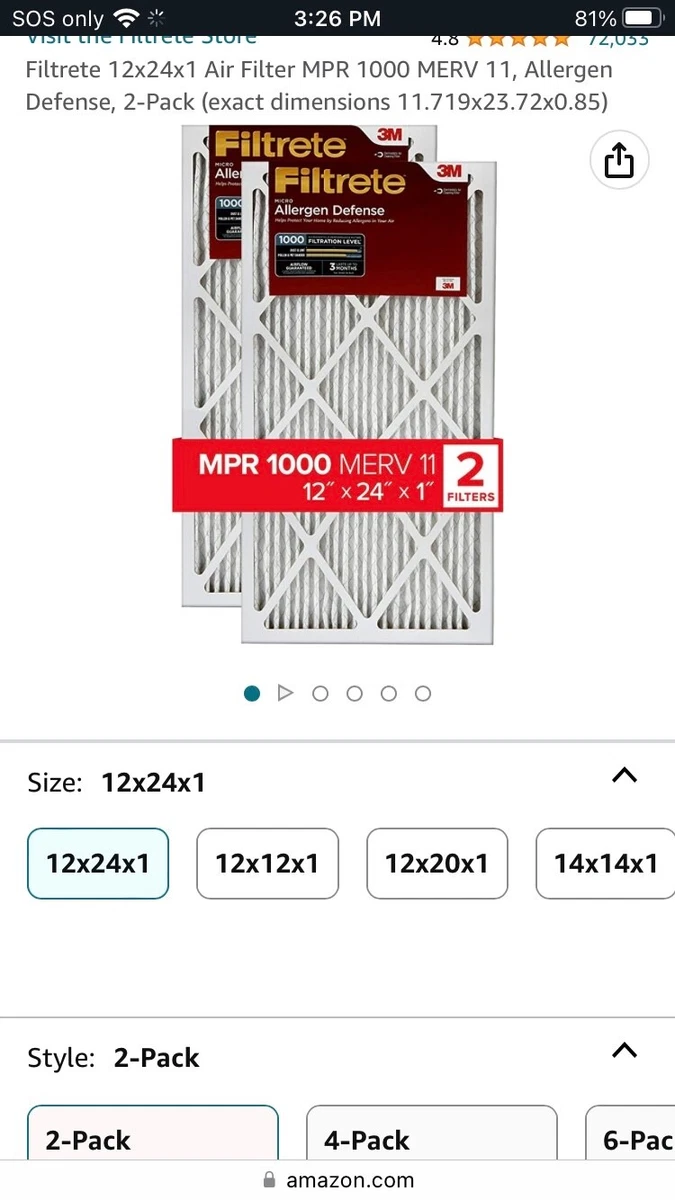
Task: Choose the 4-Pack style
Action: (x=431, y=1133)
